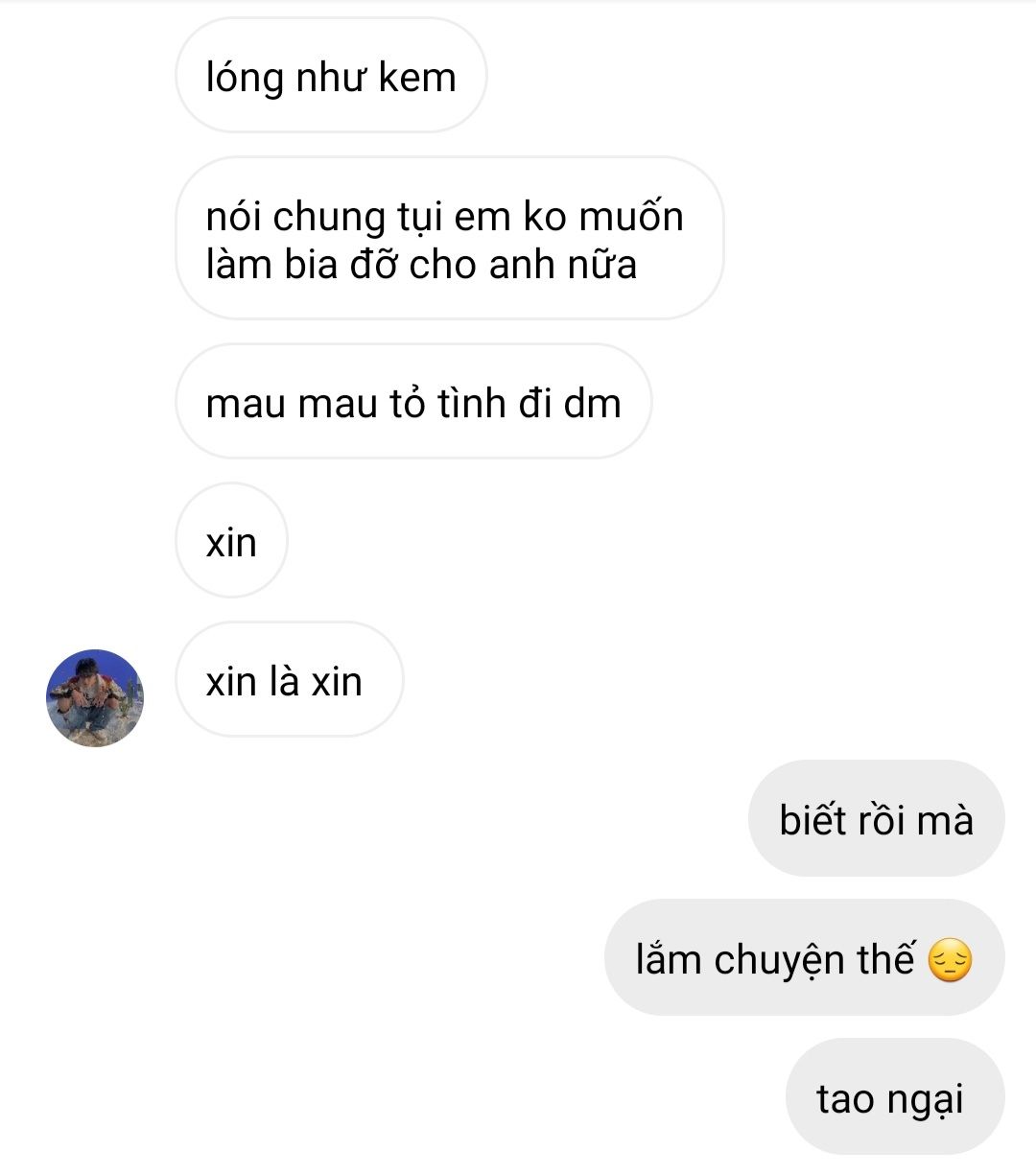Open the sender's profile picture avatar
The image size is (1036, 1174).
click(x=94, y=697)
